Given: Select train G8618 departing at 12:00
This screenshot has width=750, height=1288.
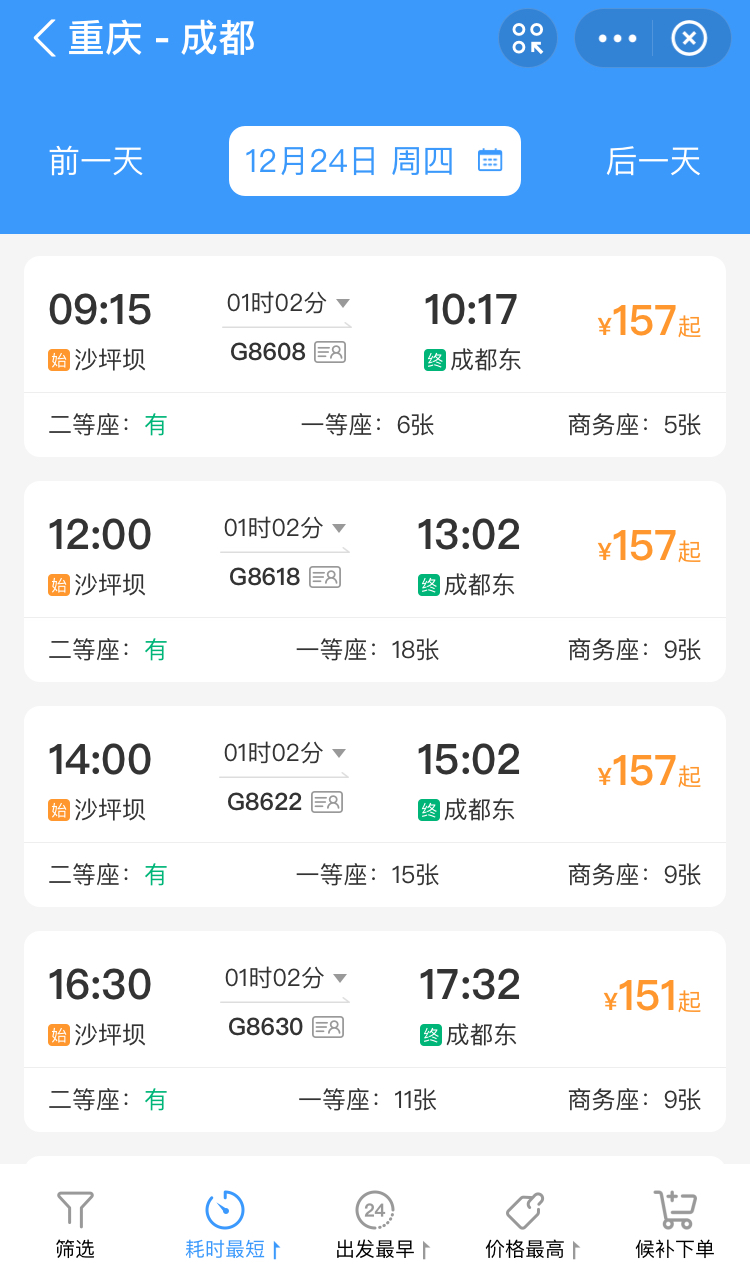Looking at the screenshot, I should point(374,552).
